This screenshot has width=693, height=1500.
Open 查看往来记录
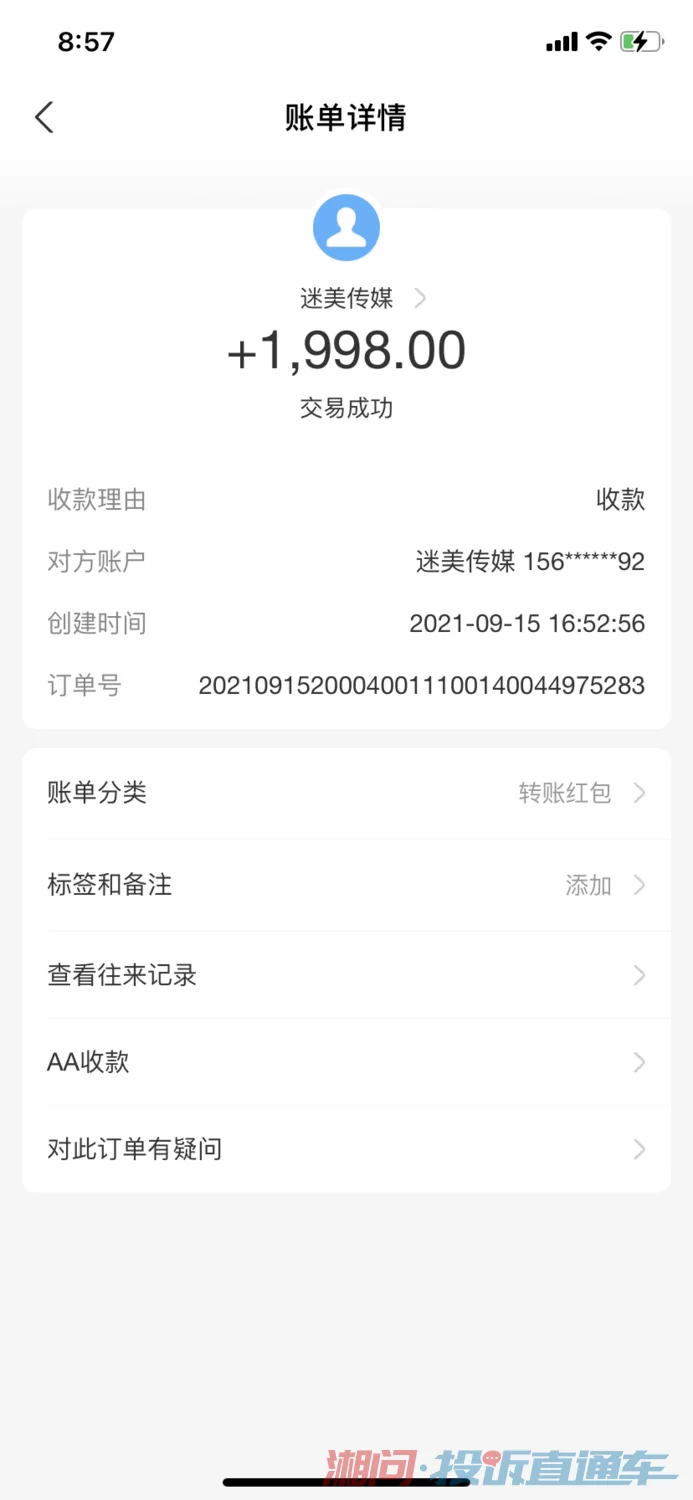346,975
